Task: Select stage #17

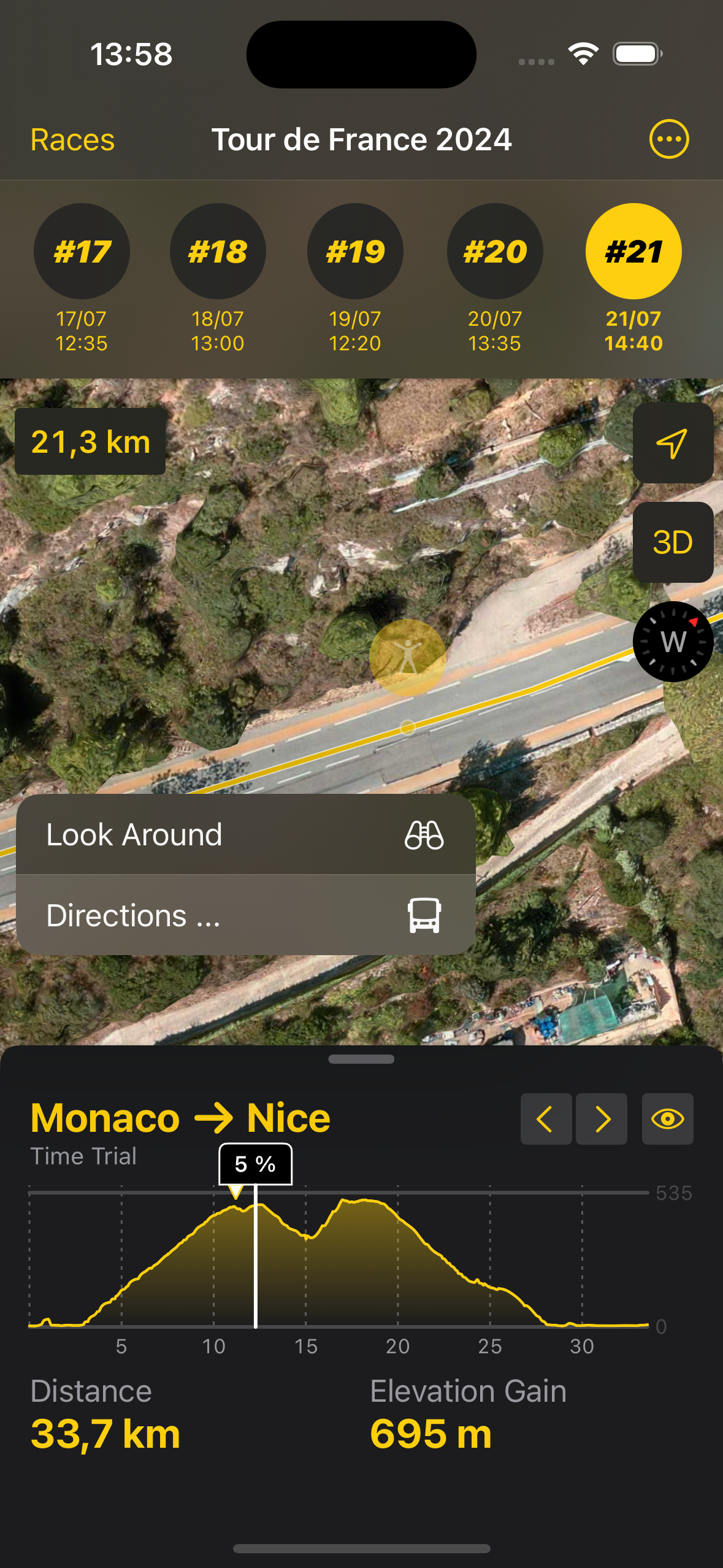Action: tap(82, 252)
